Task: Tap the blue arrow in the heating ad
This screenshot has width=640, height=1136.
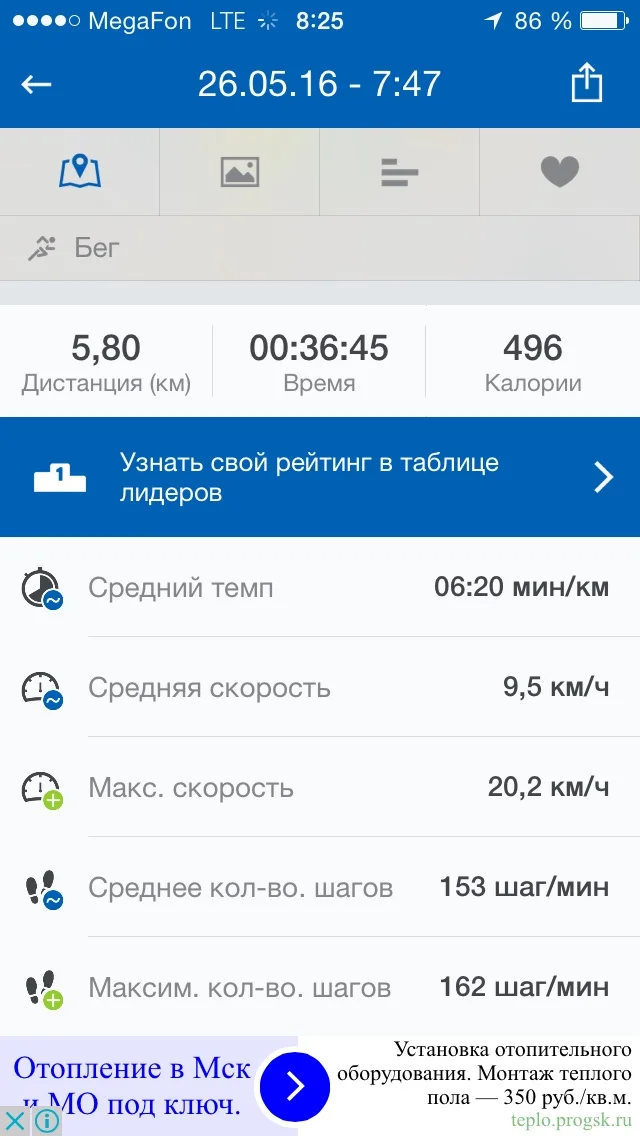Action: (x=294, y=1086)
